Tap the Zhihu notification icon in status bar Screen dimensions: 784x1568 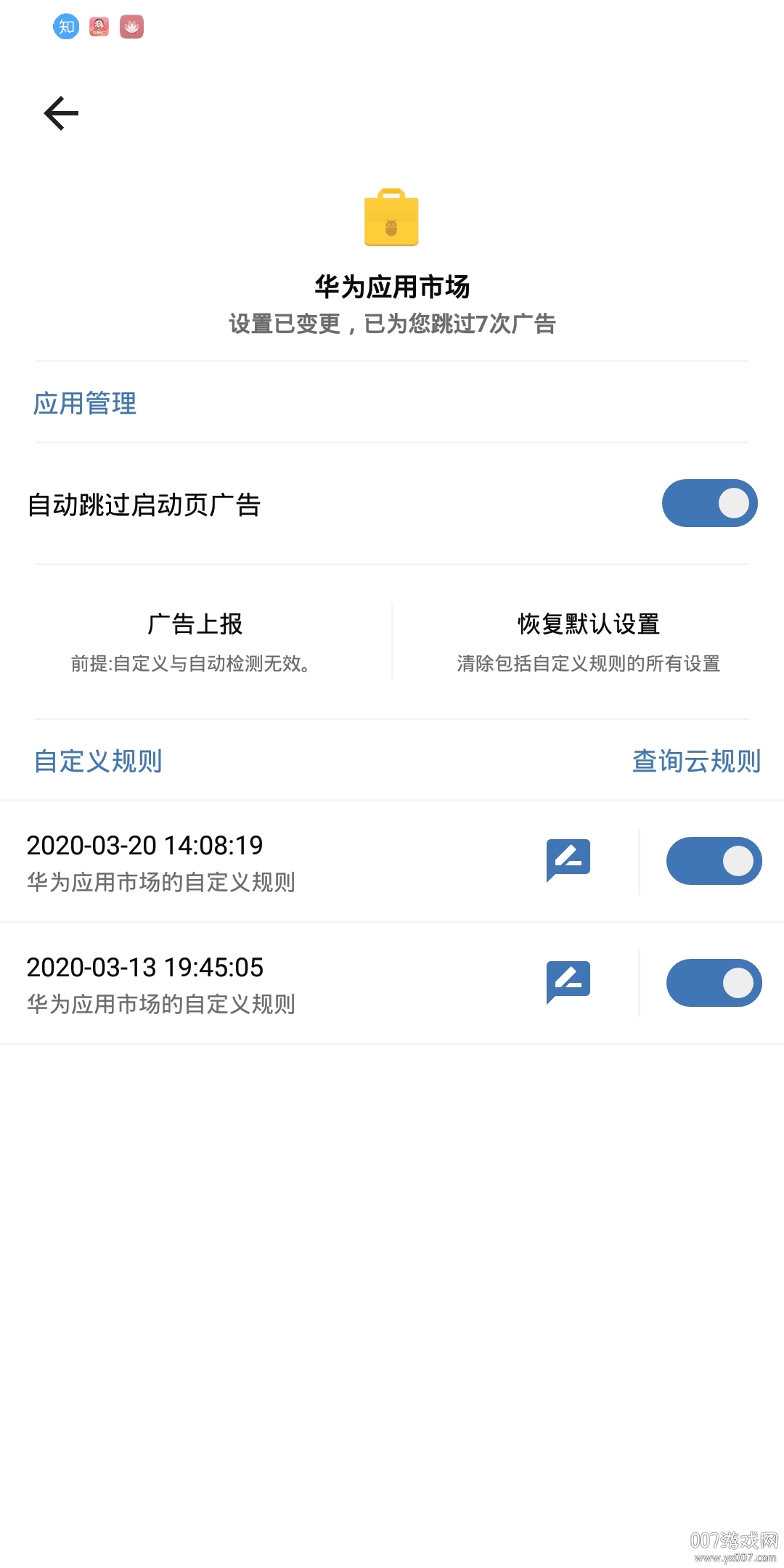[x=66, y=25]
